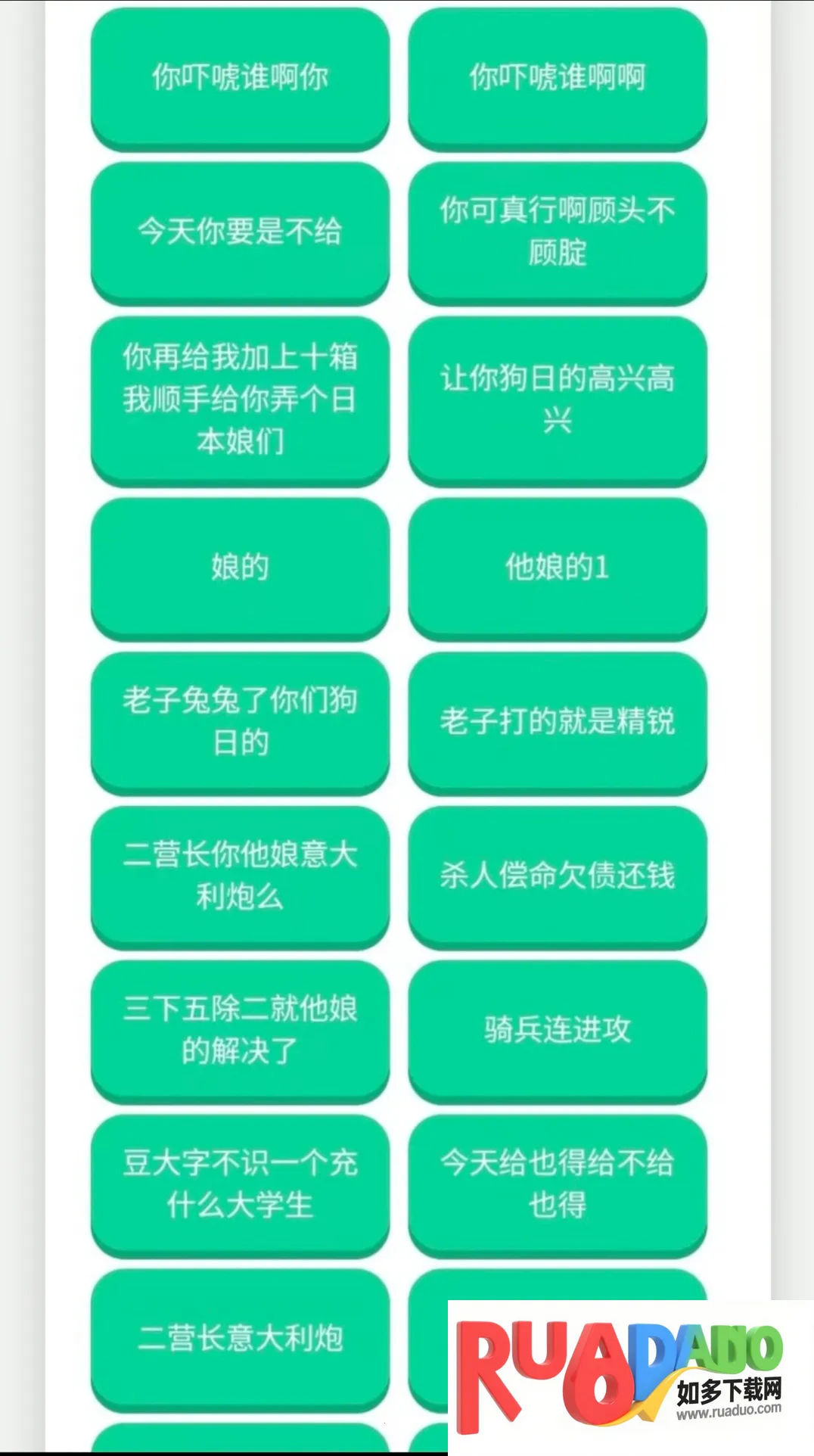
Task: Tap the 你吓唬谁啊你 sound button
Action: click(x=240, y=77)
